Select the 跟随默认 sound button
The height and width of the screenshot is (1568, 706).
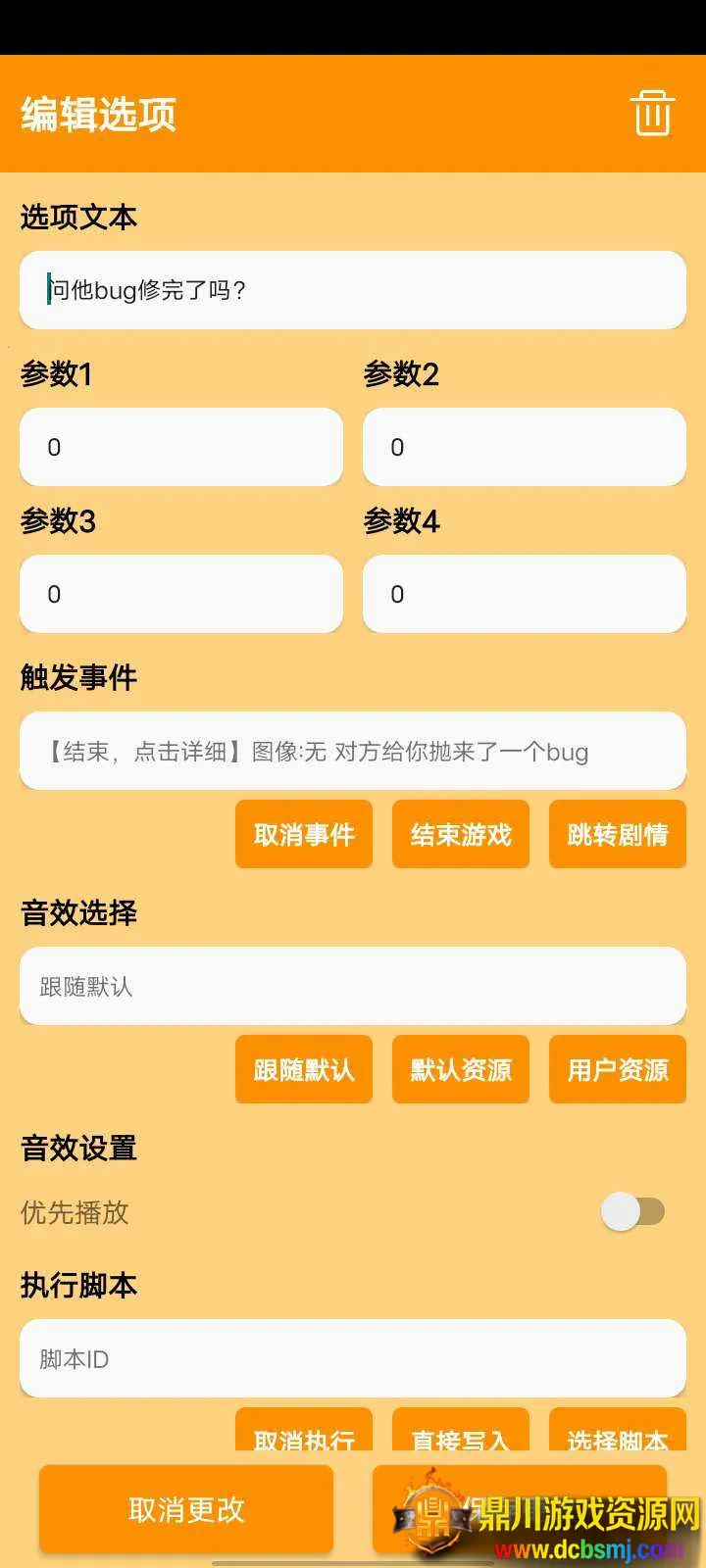tap(304, 1069)
